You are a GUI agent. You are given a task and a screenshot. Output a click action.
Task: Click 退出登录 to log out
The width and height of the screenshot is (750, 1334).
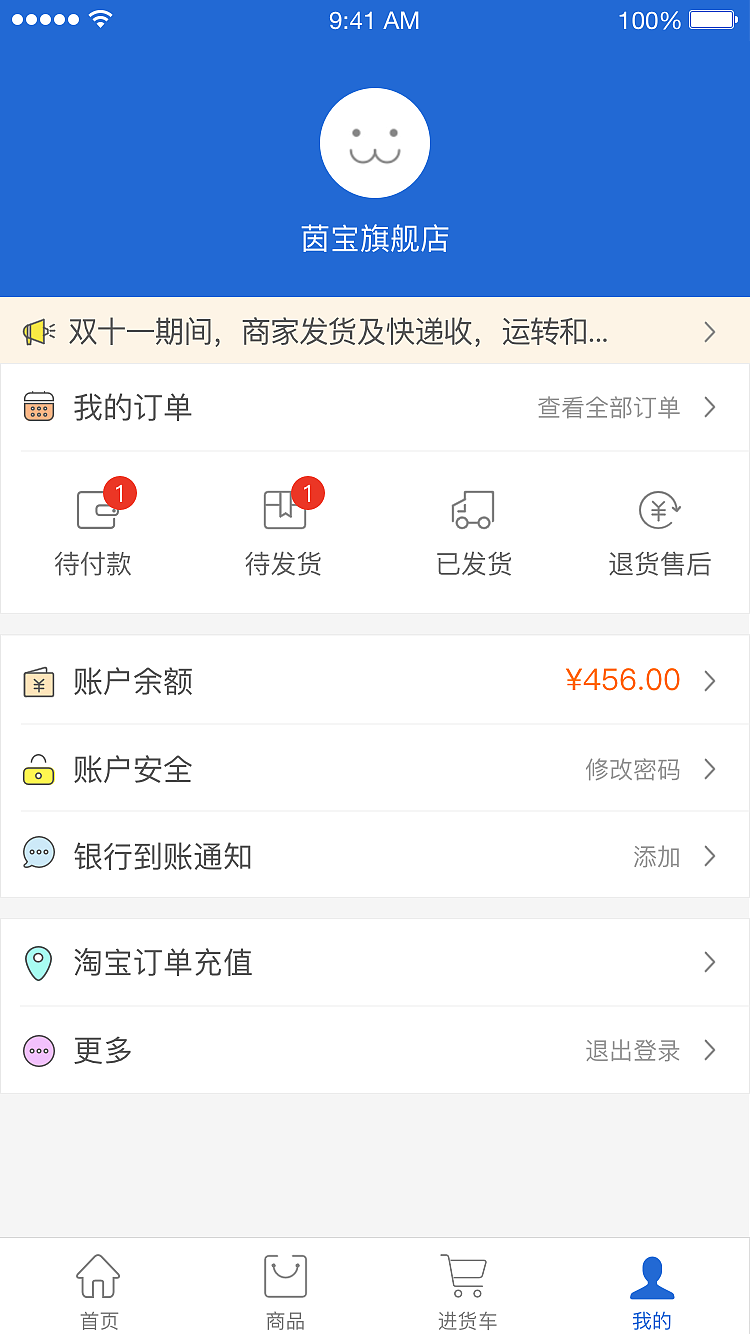click(633, 1050)
